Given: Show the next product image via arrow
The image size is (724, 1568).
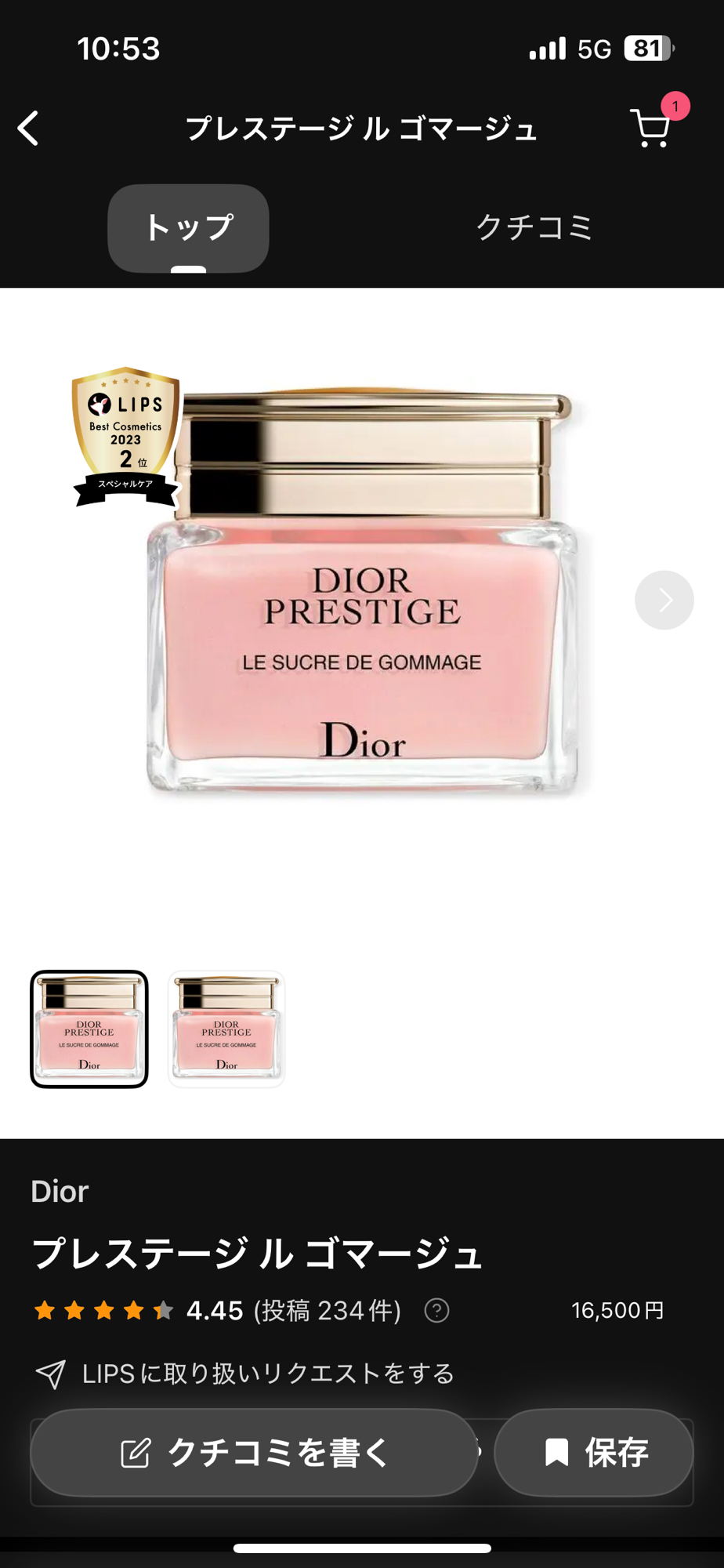Looking at the screenshot, I should (x=664, y=600).
